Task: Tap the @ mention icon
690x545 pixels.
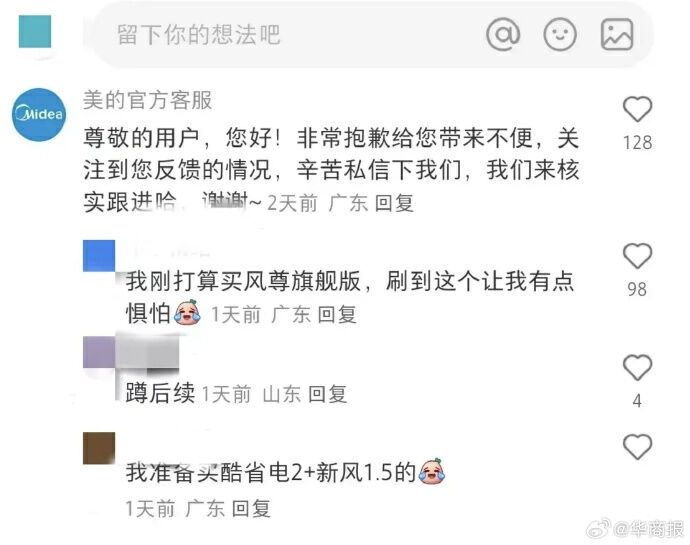Action: point(503,35)
